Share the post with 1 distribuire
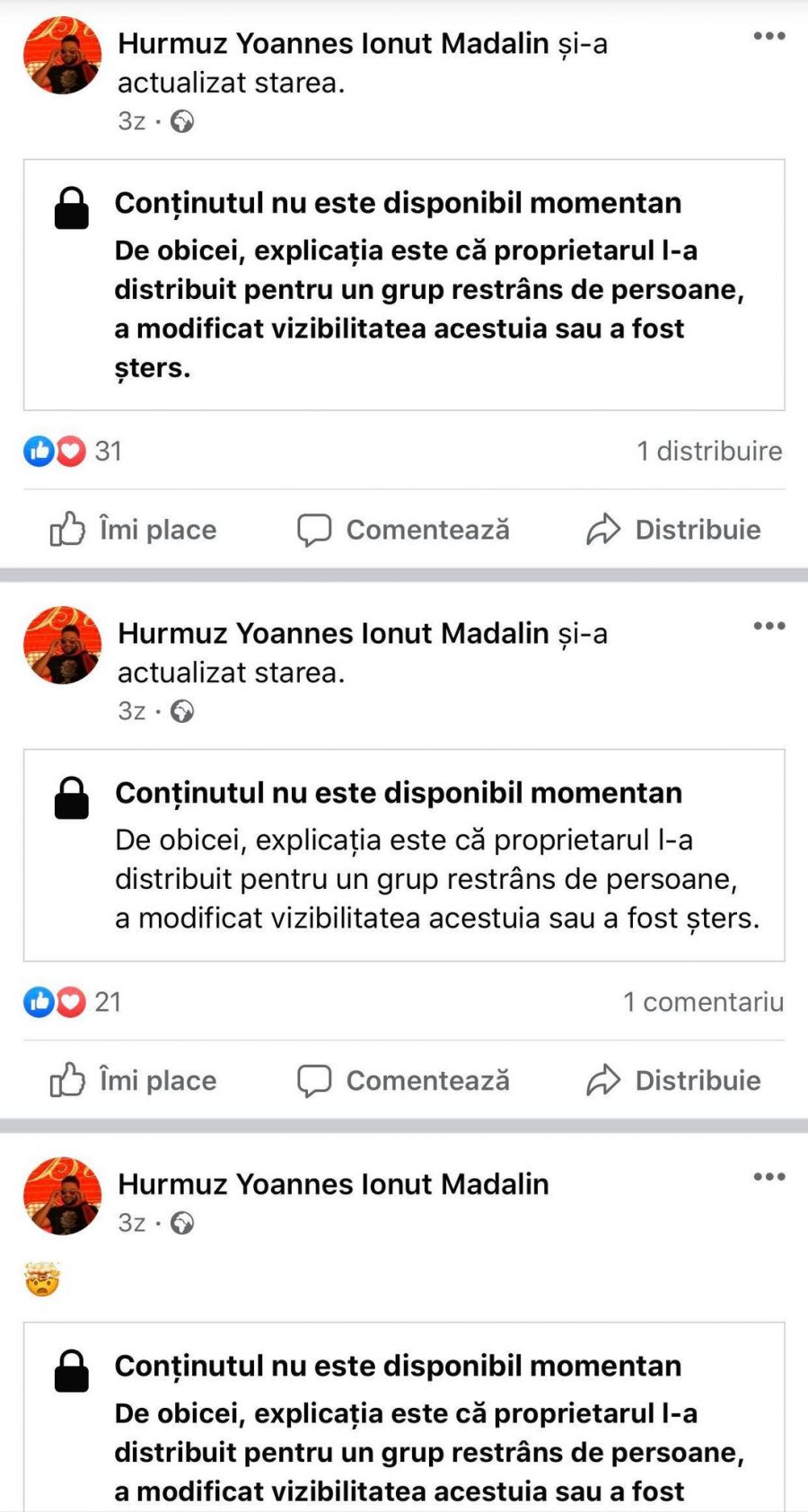The height and width of the screenshot is (1512, 808). 673,530
